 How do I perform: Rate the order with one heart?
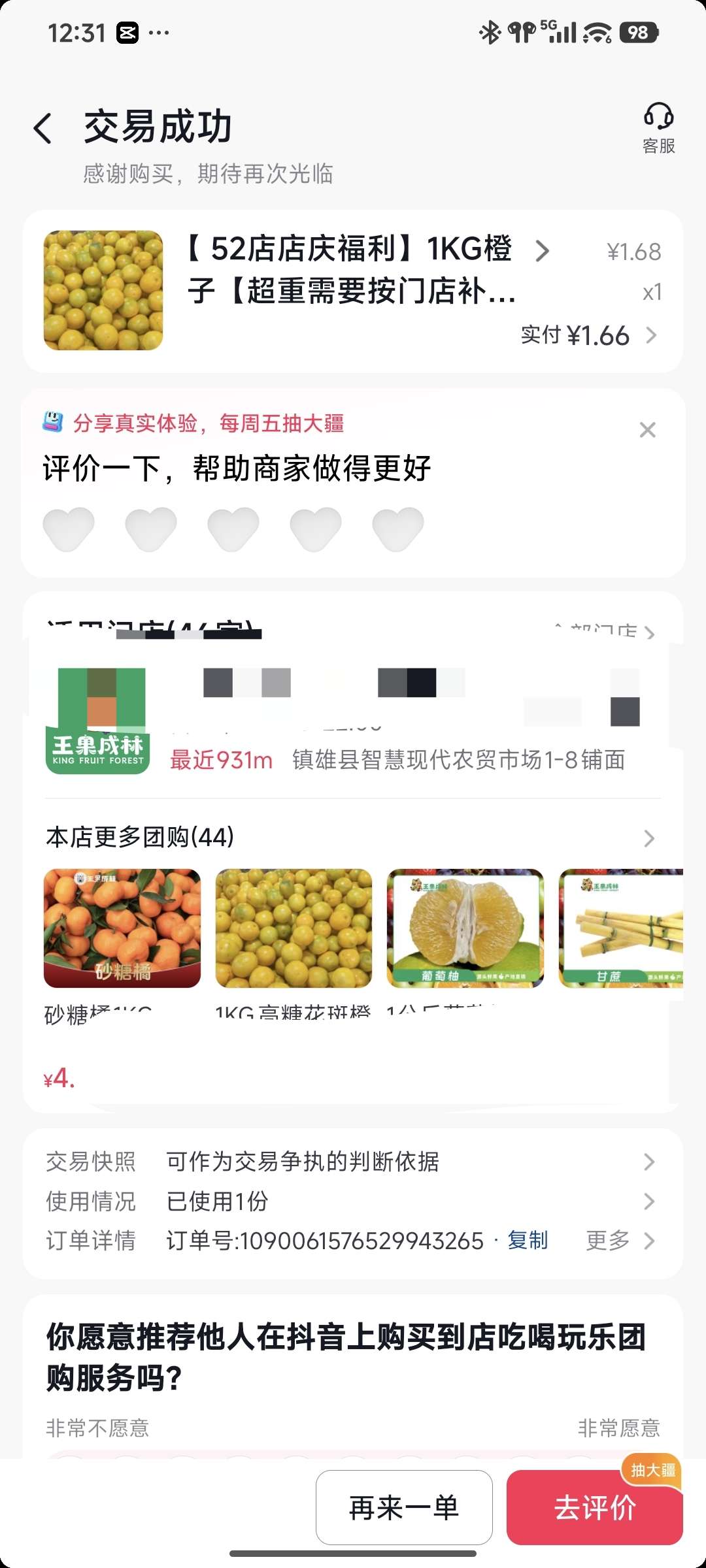coord(69,529)
